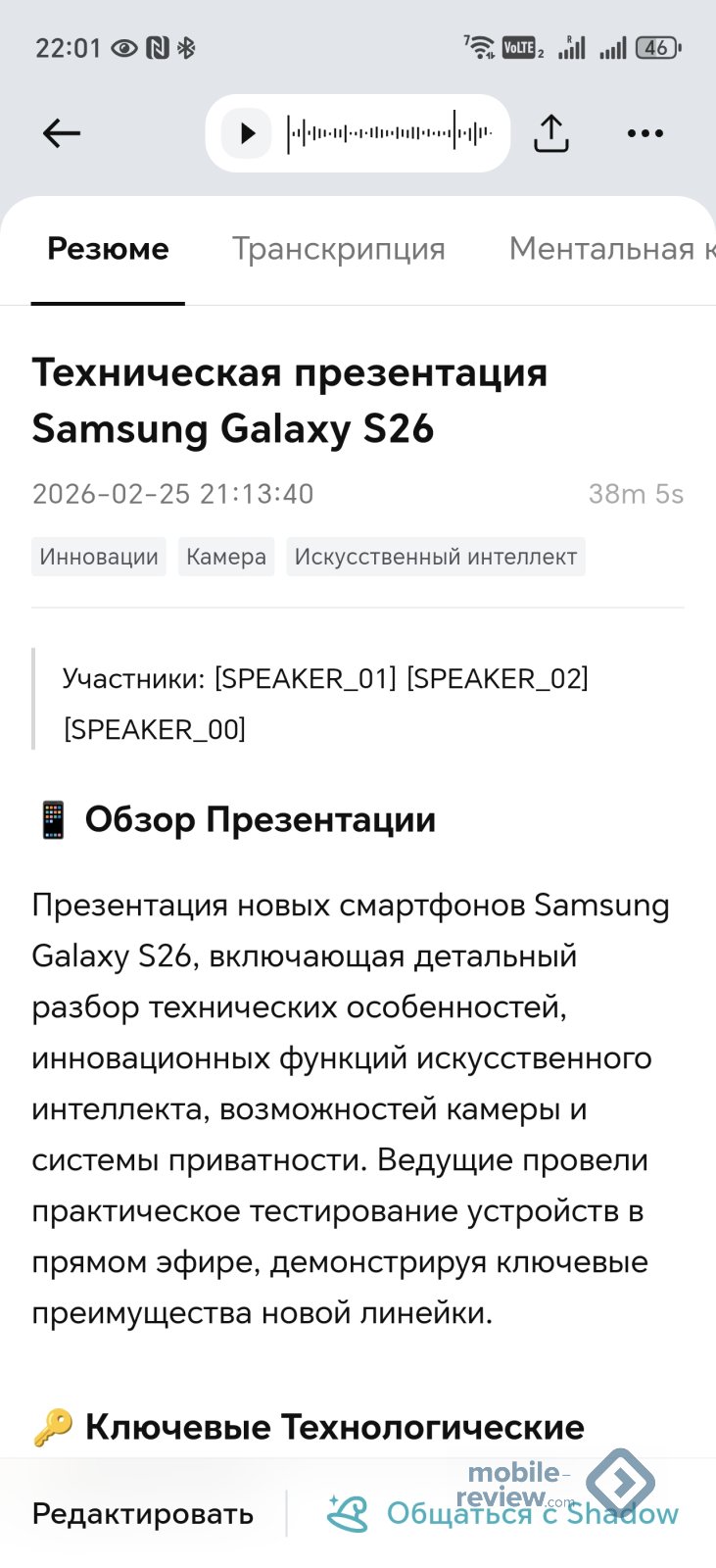The height and width of the screenshot is (1568, 716).
Task: Open the three-dot overflow menu
Action: (x=644, y=133)
